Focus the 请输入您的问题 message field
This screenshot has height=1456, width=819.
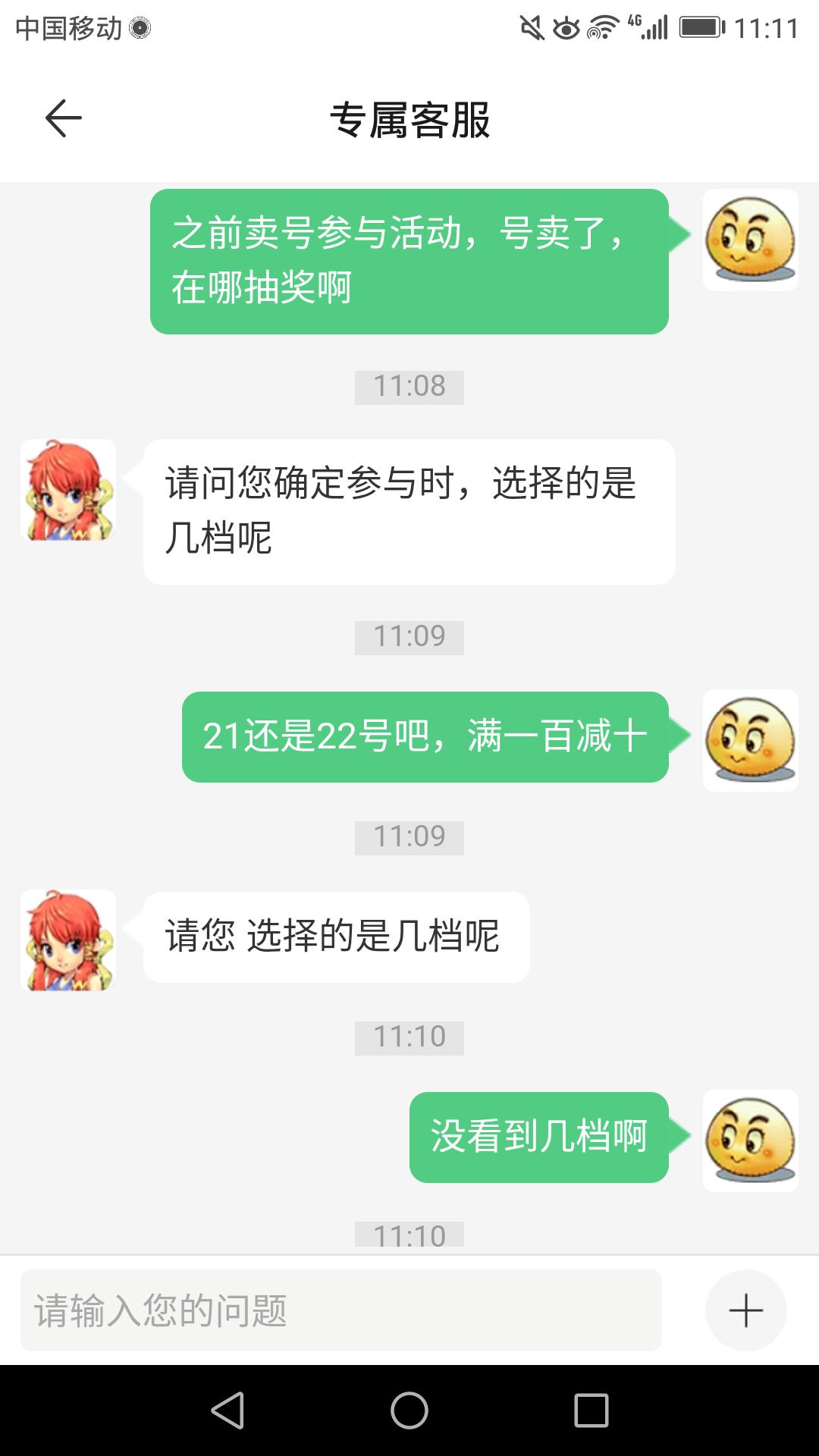[x=340, y=1310]
